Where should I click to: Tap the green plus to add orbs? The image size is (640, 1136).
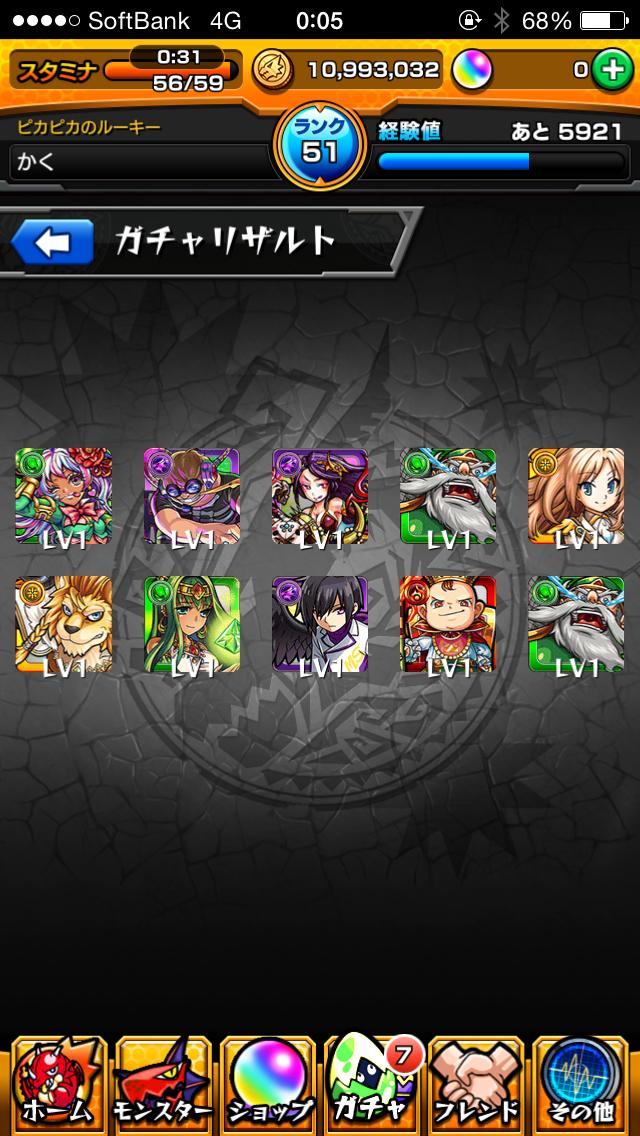(x=611, y=70)
